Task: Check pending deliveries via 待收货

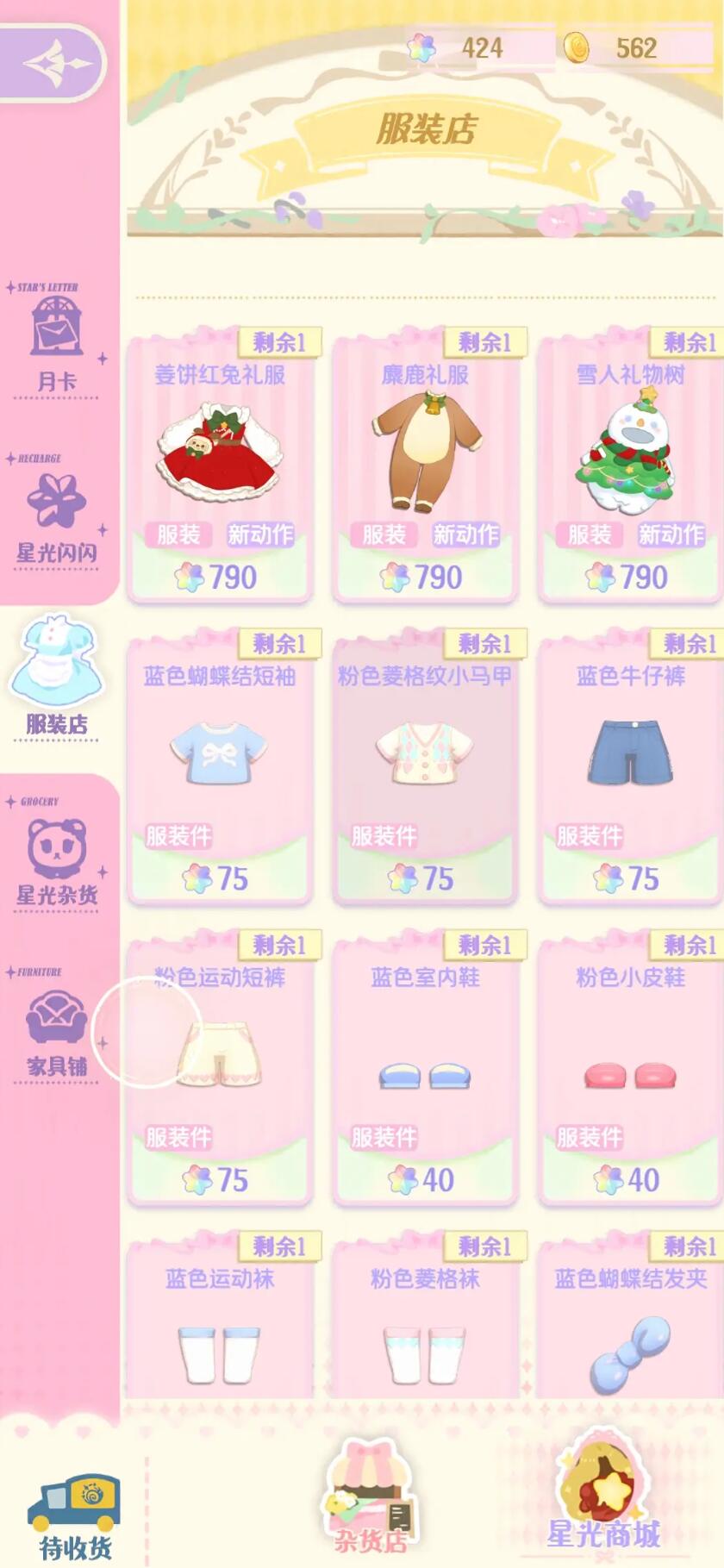Action: [x=74, y=1517]
